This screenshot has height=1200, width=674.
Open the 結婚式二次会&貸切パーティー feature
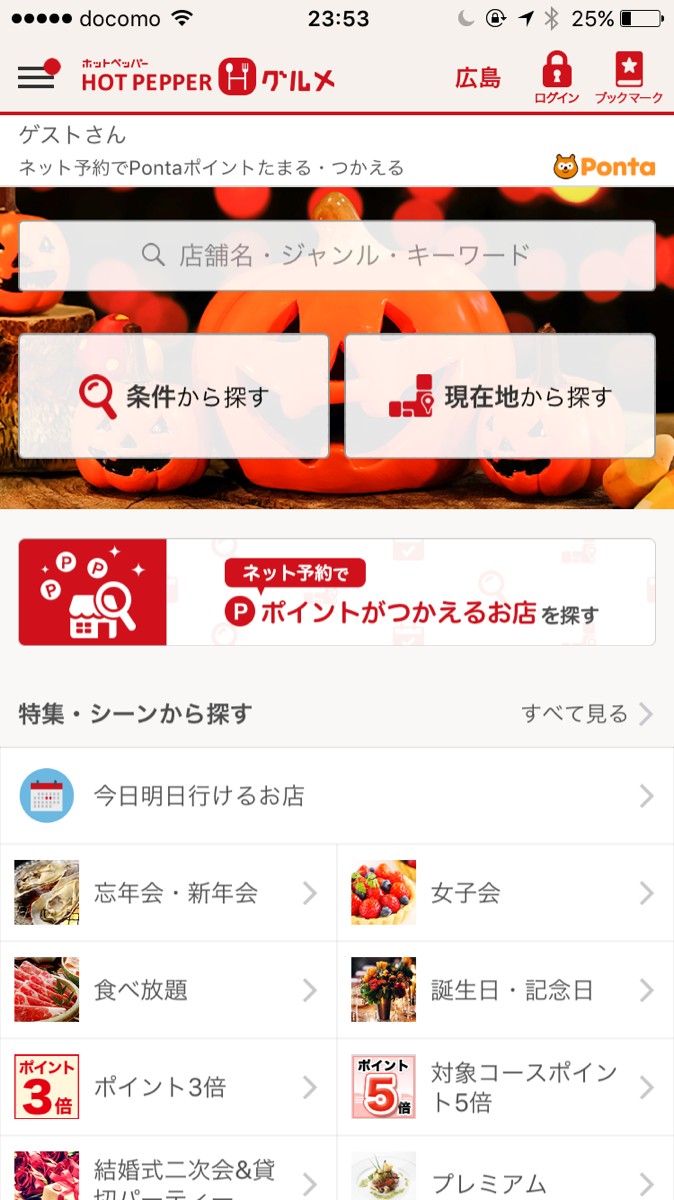point(168,1175)
